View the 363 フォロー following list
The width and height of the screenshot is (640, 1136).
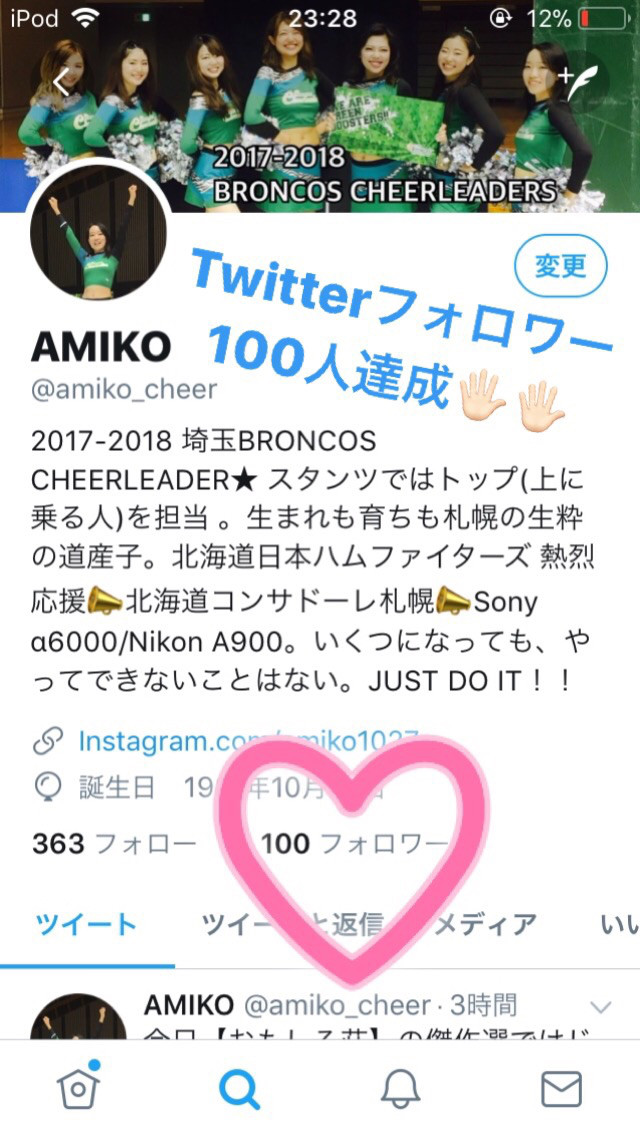[113, 843]
